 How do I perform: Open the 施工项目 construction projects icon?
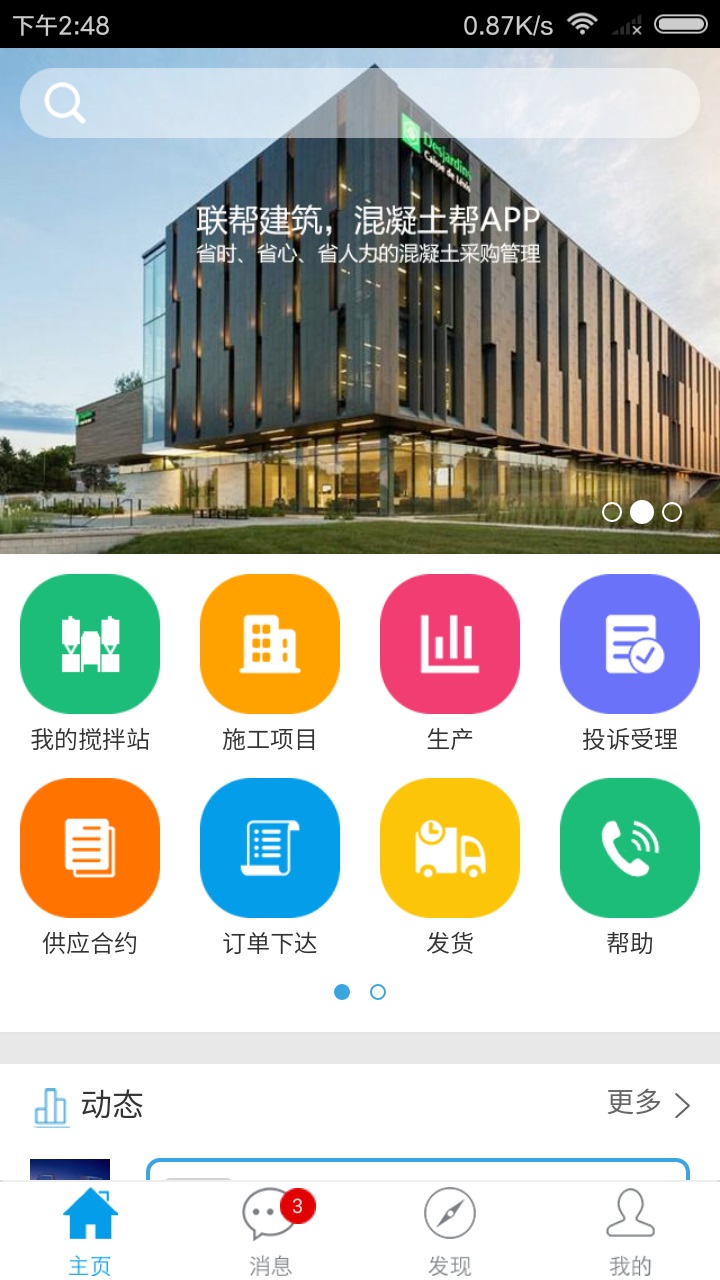pyautogui.click(x=270, y=643)
